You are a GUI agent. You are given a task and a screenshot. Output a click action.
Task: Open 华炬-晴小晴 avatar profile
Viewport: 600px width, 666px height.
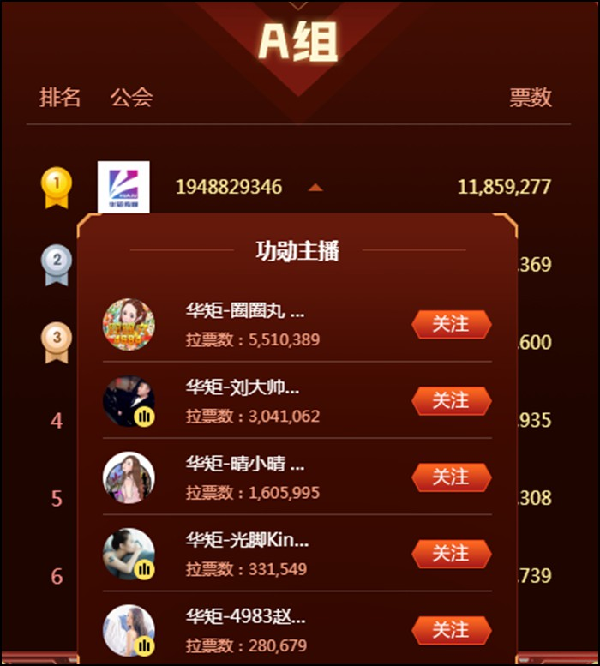129,477
